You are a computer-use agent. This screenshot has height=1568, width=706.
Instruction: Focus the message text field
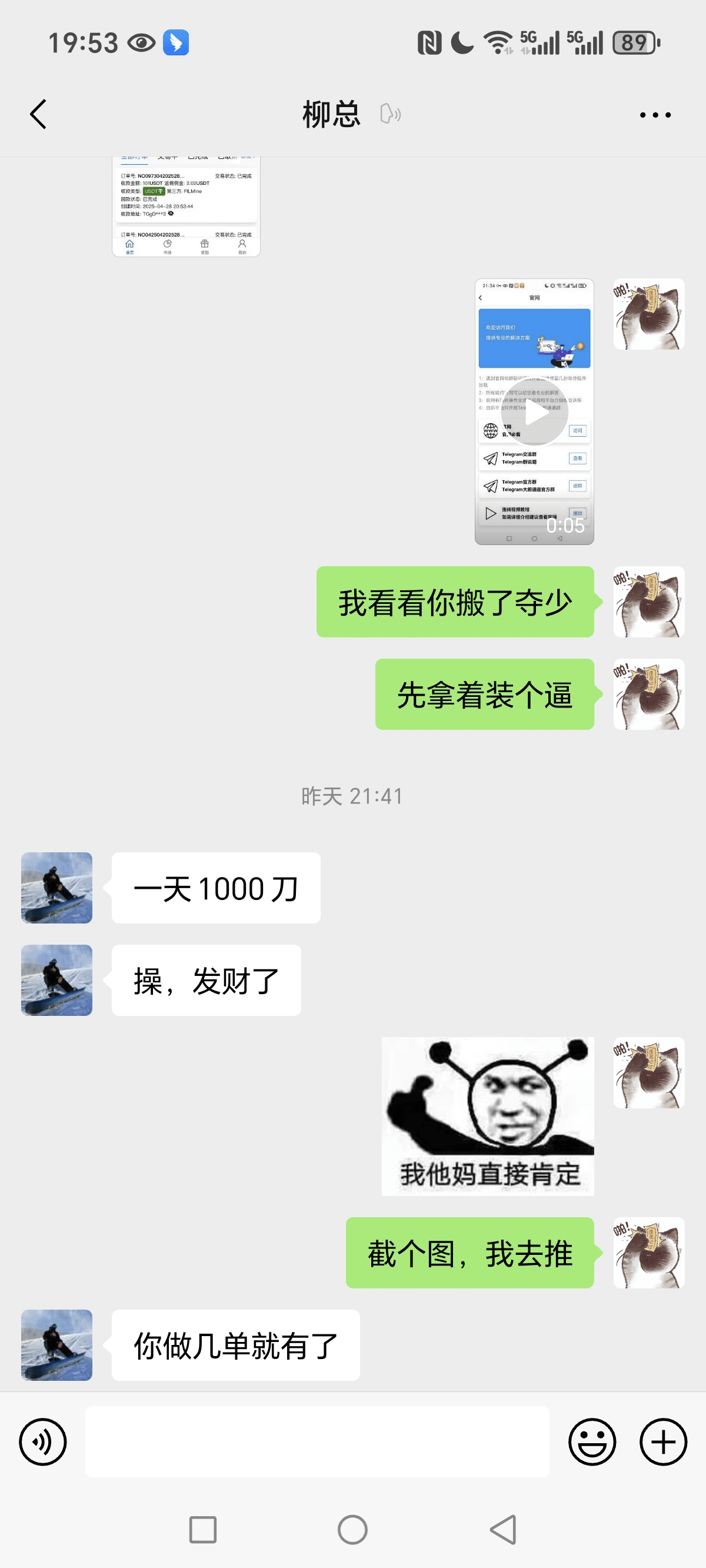point(317,1442)
